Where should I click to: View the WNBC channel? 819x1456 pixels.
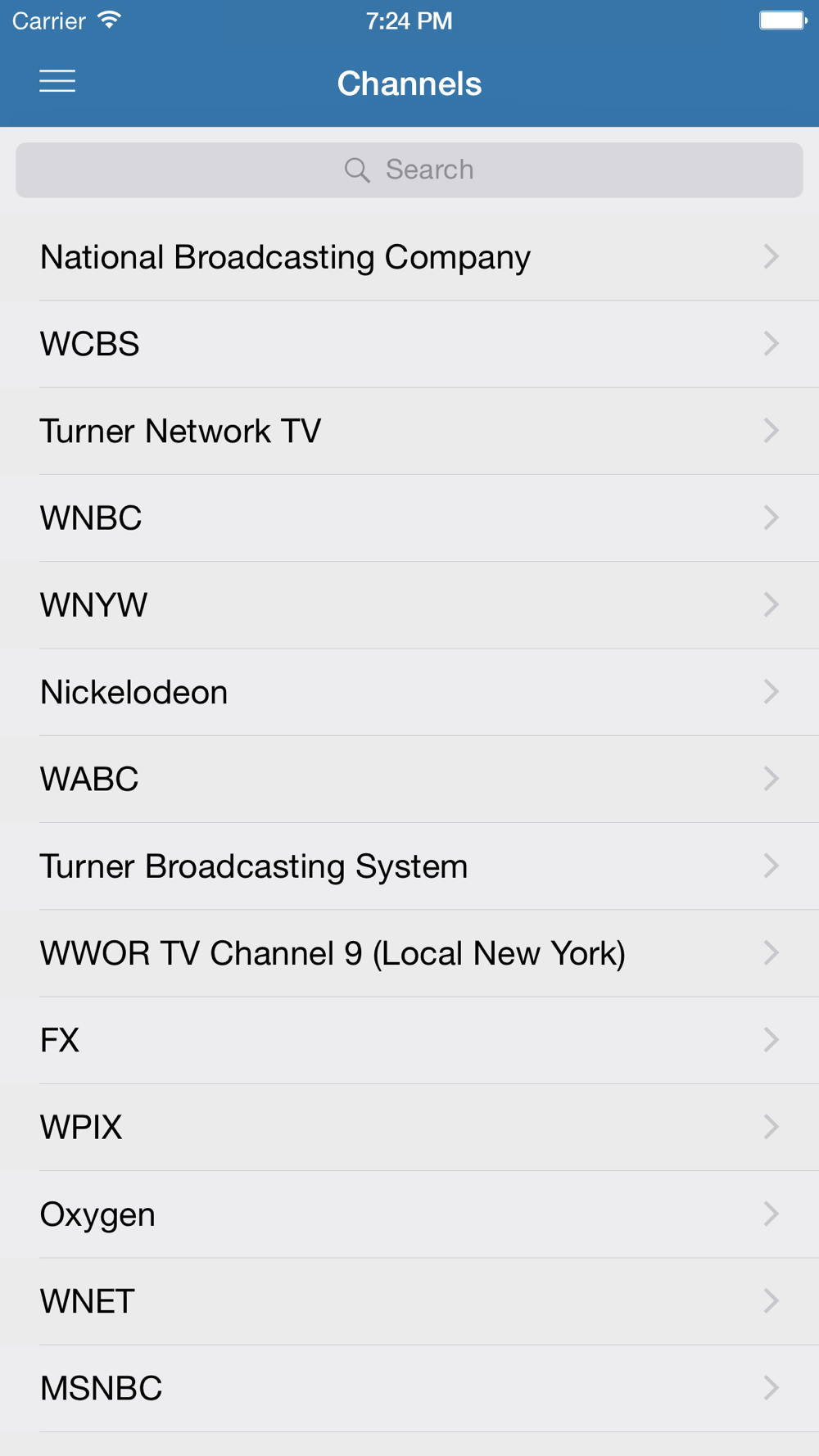pos(409,518)
